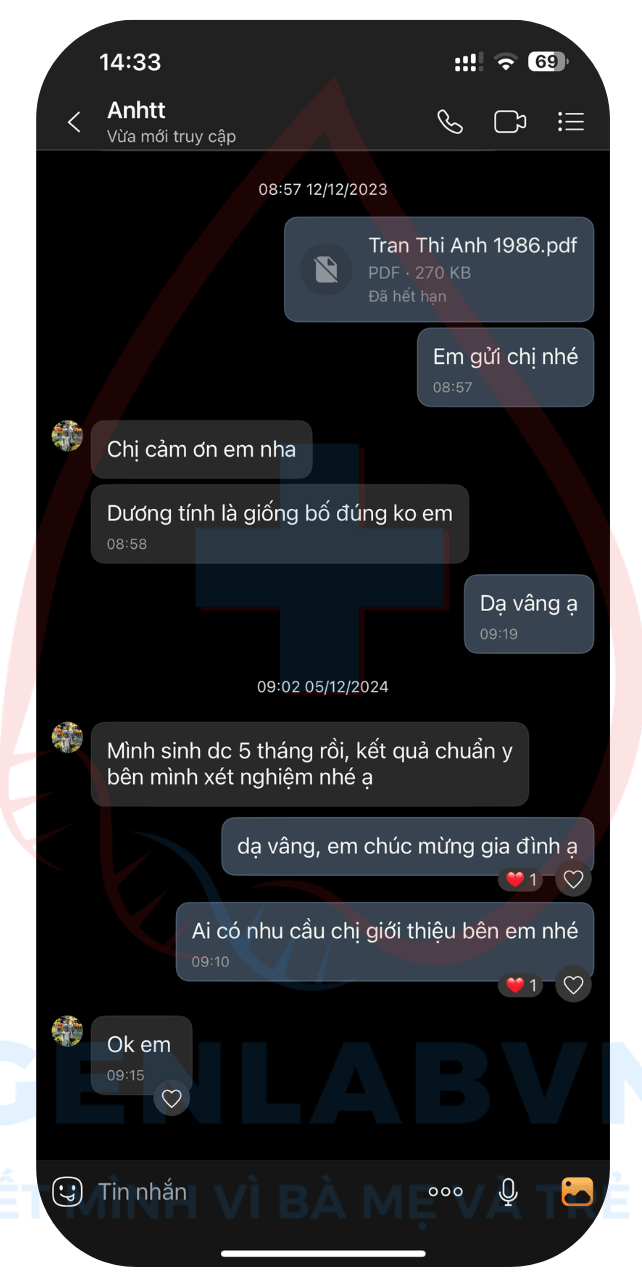Record a voice message
Viewport: 642px width, 1280px height.
pyautogui.click(x=508, y=1191)
